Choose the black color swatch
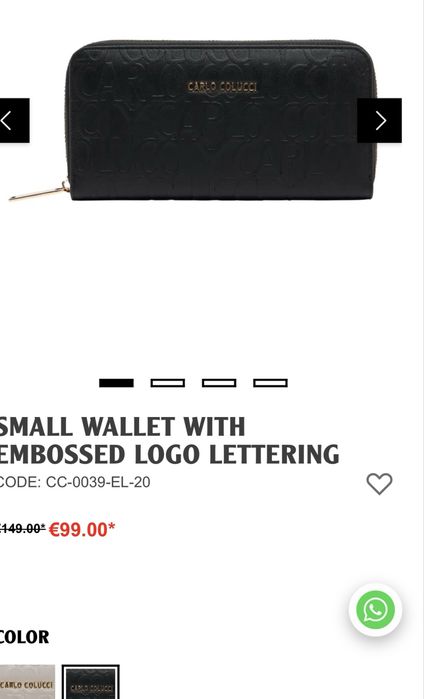The image size is (424, 699). [x=91, y=682]
